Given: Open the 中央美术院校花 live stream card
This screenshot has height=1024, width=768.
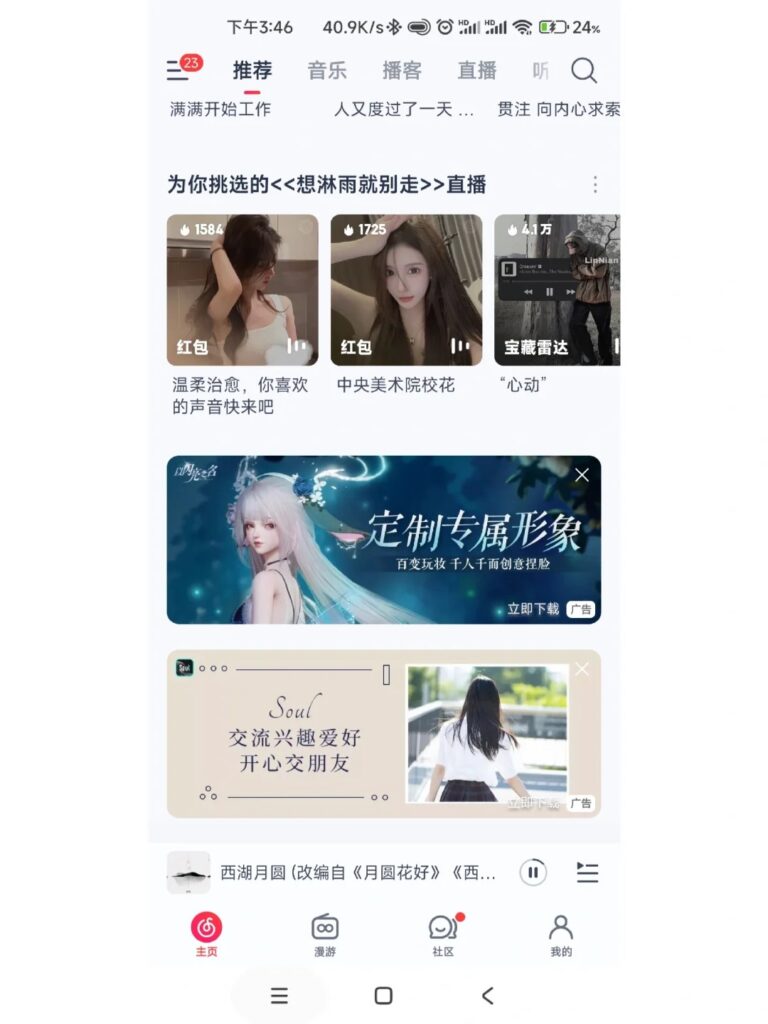Looking at the screenshot, I should click(406, 290).
